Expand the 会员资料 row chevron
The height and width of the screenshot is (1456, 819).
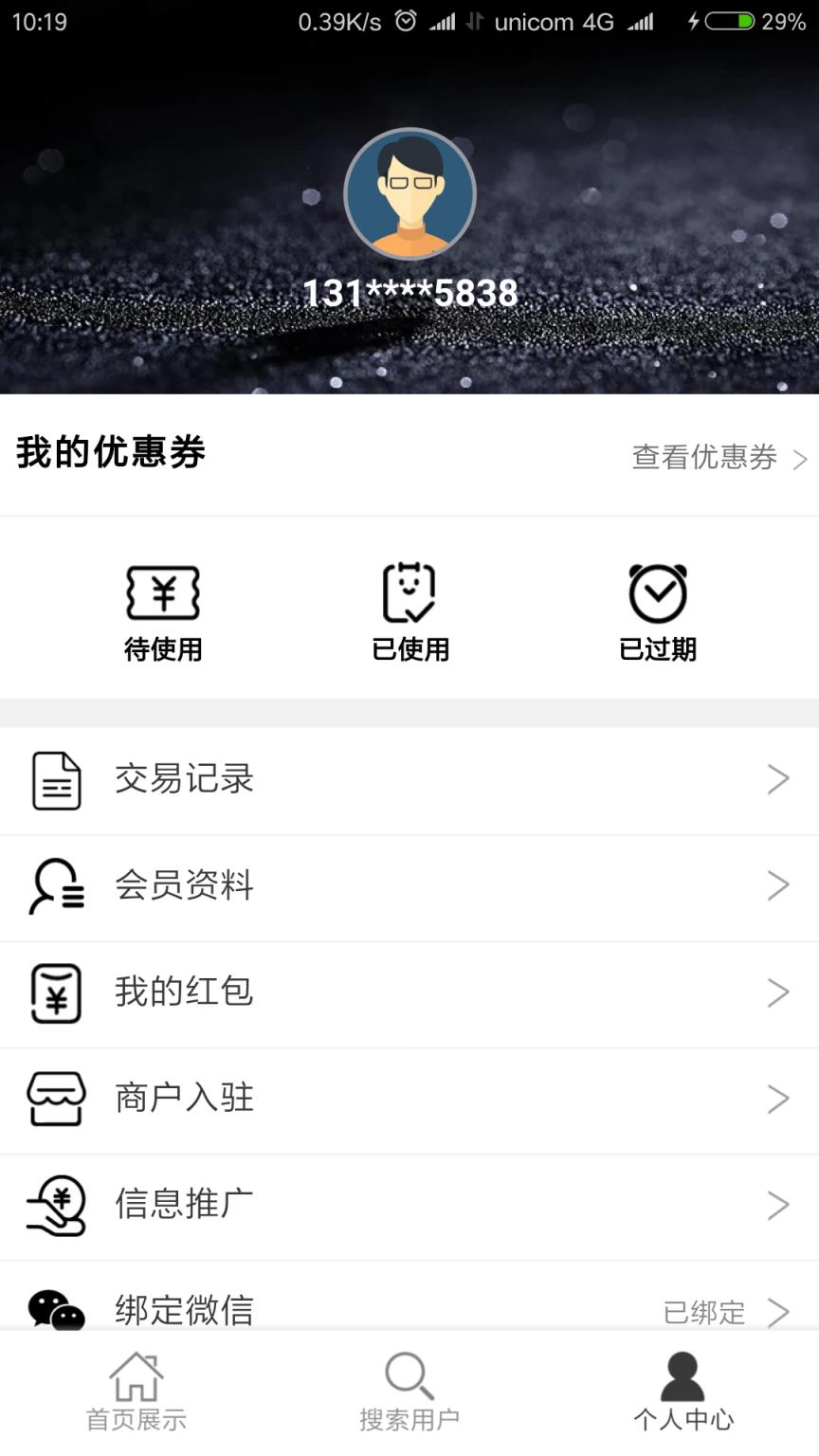(x=779, y=886)
